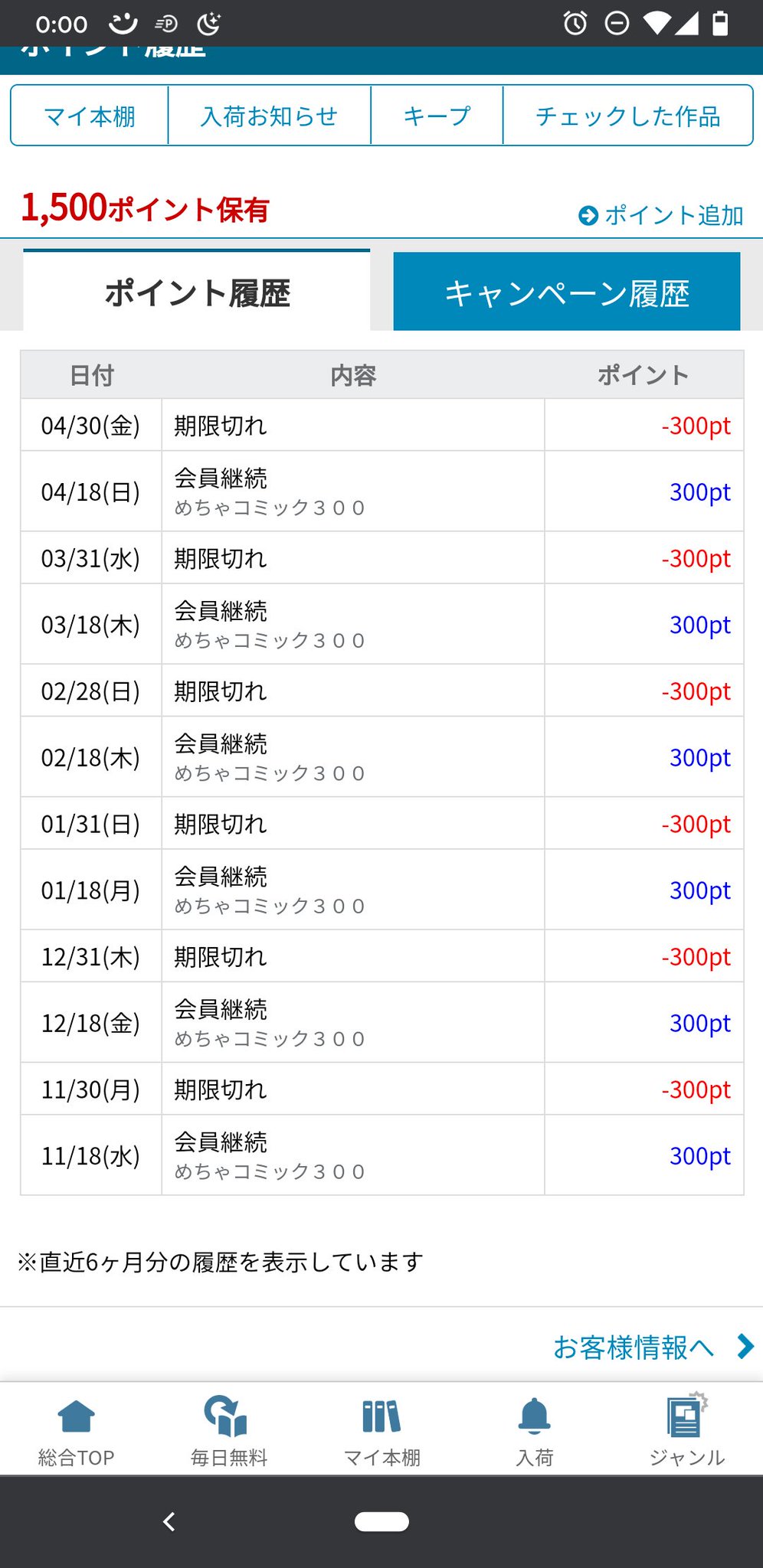
Task: Go to お客様情報へ link
Action: [x=653, y=1347]
